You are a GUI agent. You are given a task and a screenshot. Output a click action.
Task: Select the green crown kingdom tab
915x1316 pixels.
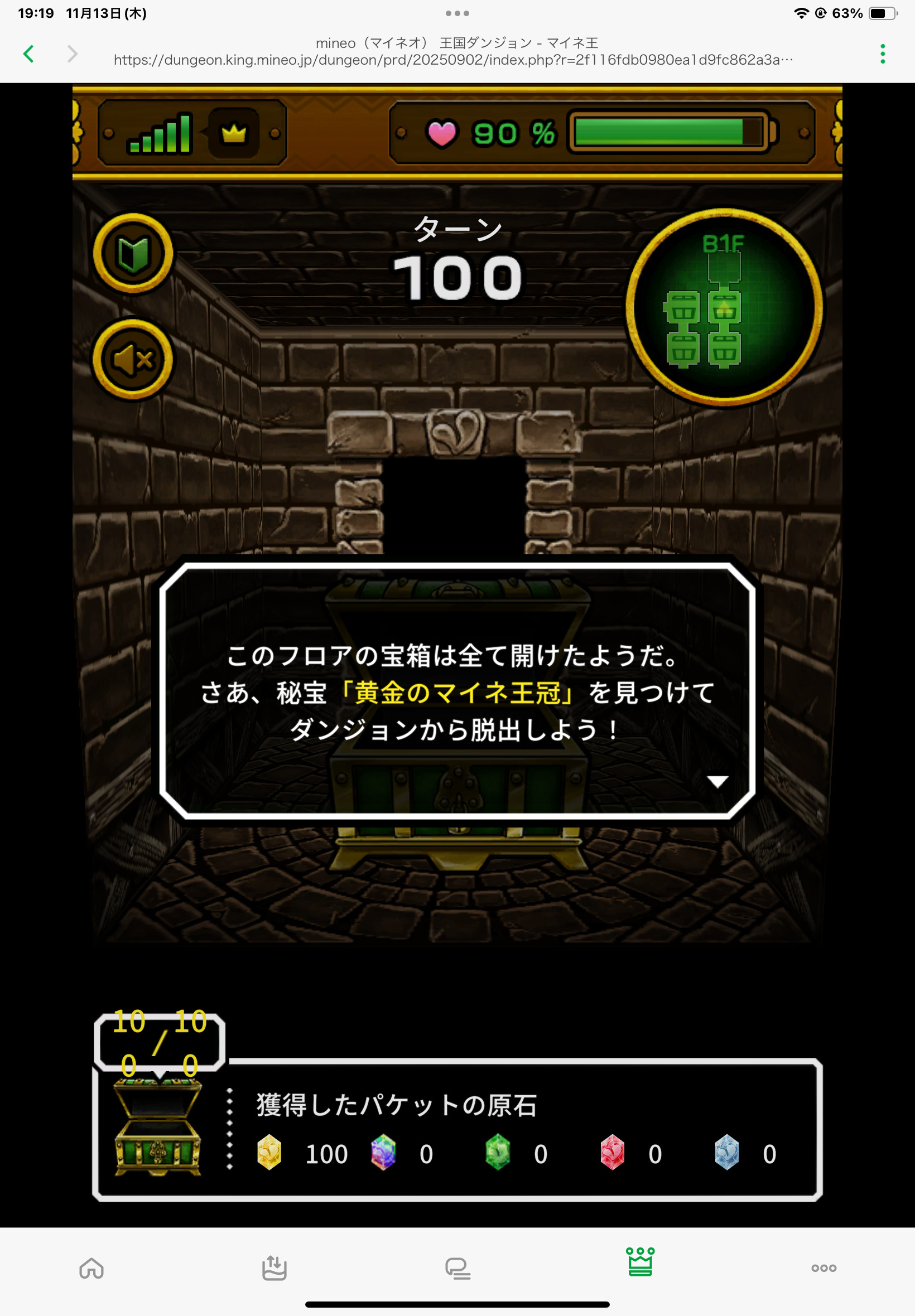tap(641, 1262)
